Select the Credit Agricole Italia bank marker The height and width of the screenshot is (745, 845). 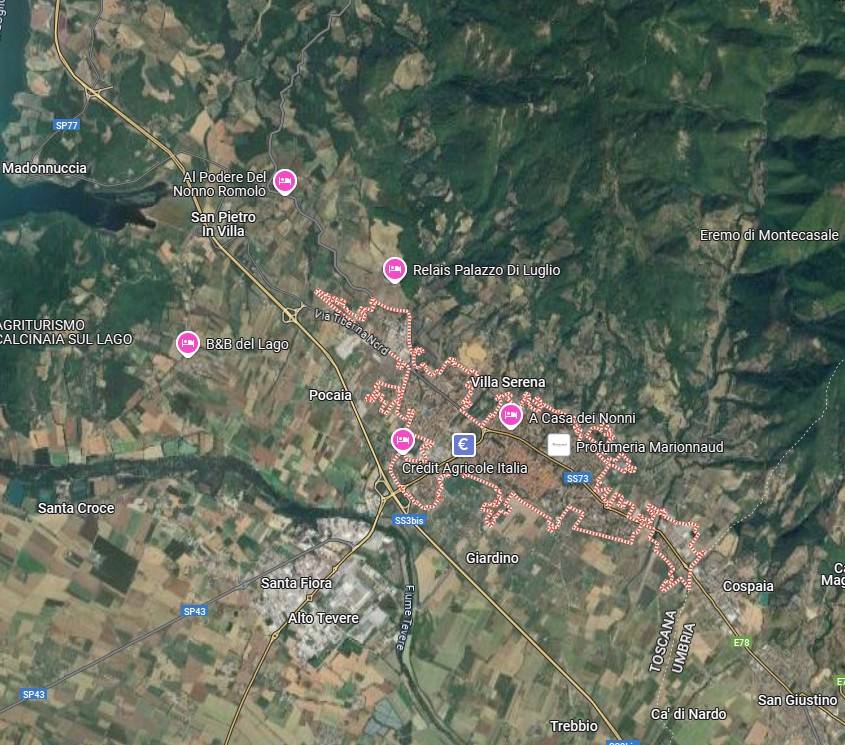pos(462,445)
